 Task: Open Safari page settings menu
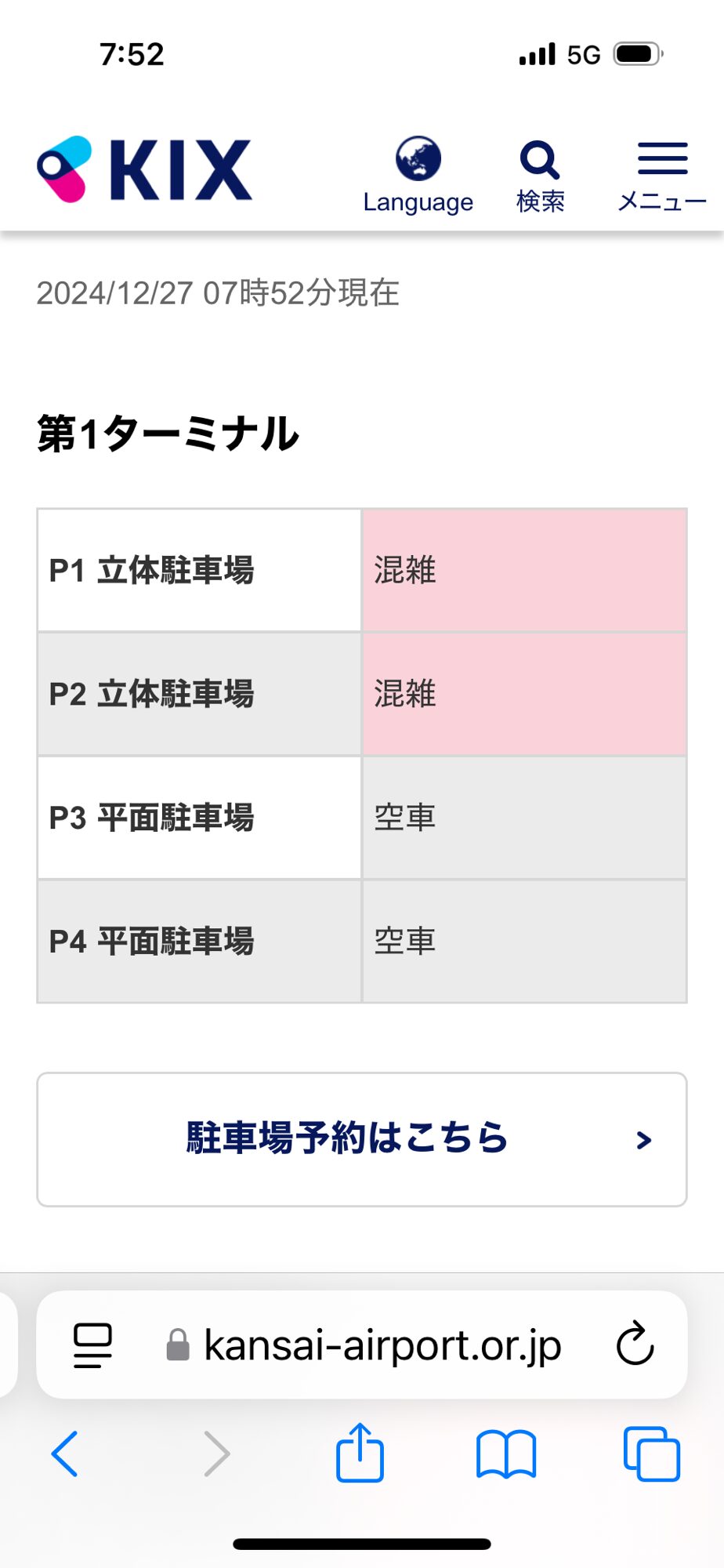[x=93, y=1345]
